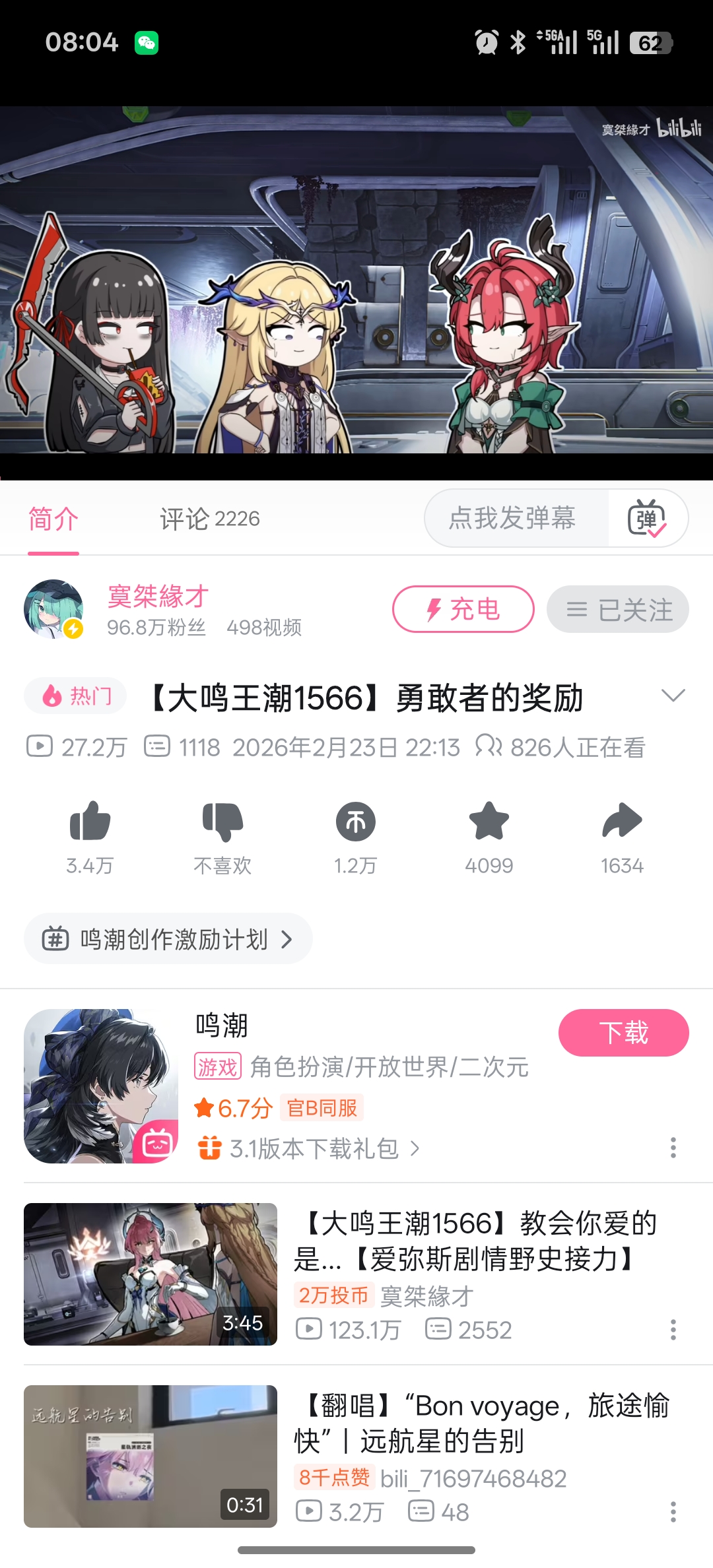Open the 鸣潮创作激励计划 tag
Image resolution: width=713 pixels, height=1568 pixels.
168,939
